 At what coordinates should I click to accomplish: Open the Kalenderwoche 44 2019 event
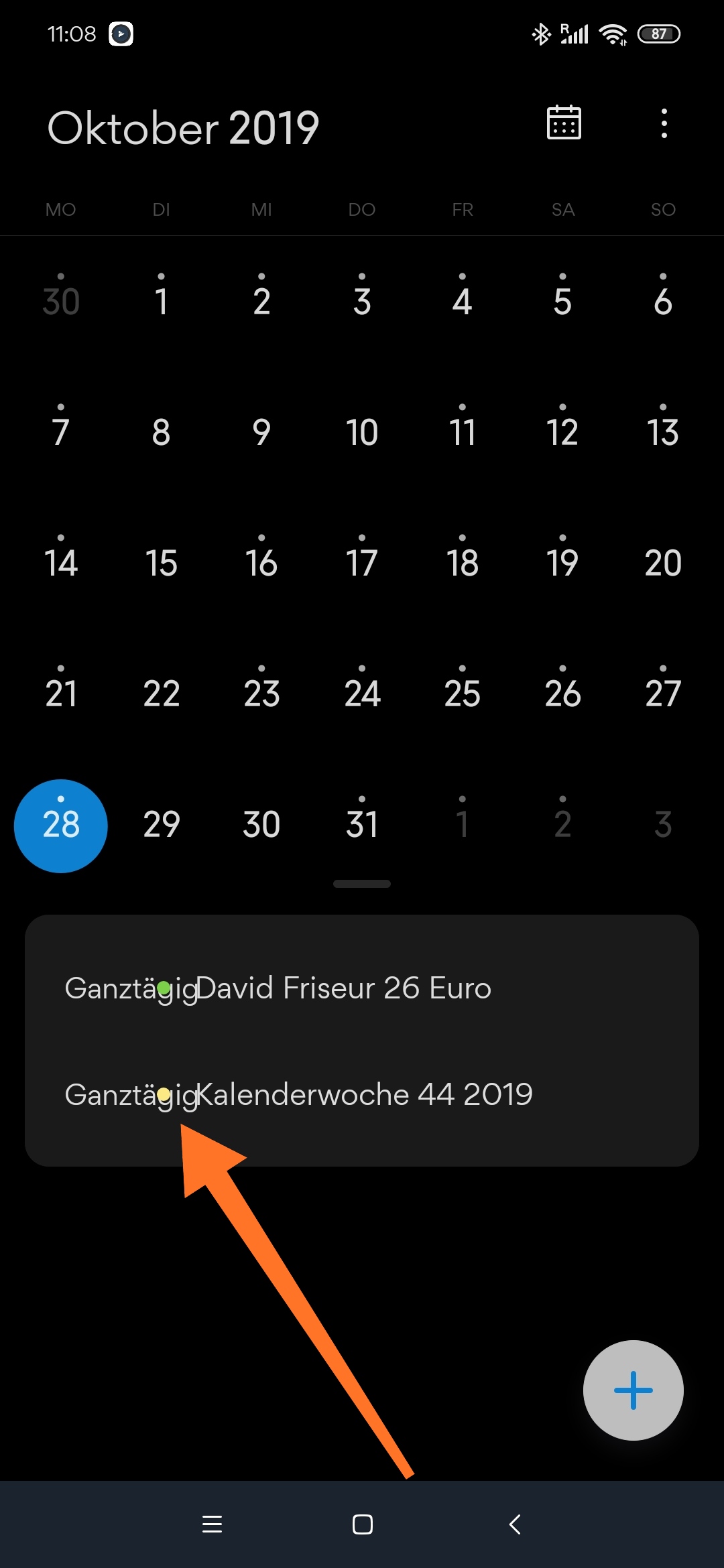pos(362,1095)
